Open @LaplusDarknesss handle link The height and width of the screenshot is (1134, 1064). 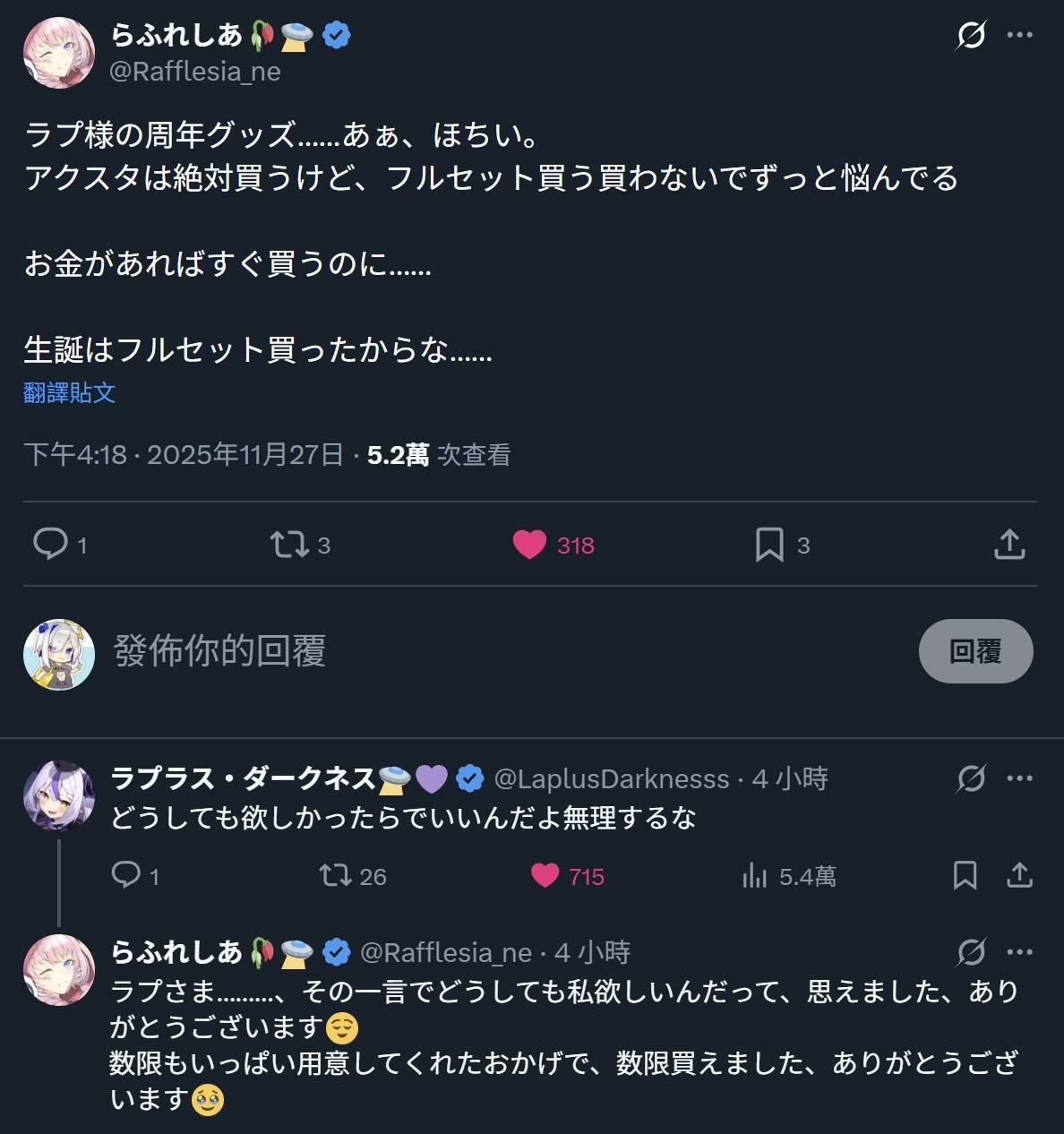[x=612, y=779]
